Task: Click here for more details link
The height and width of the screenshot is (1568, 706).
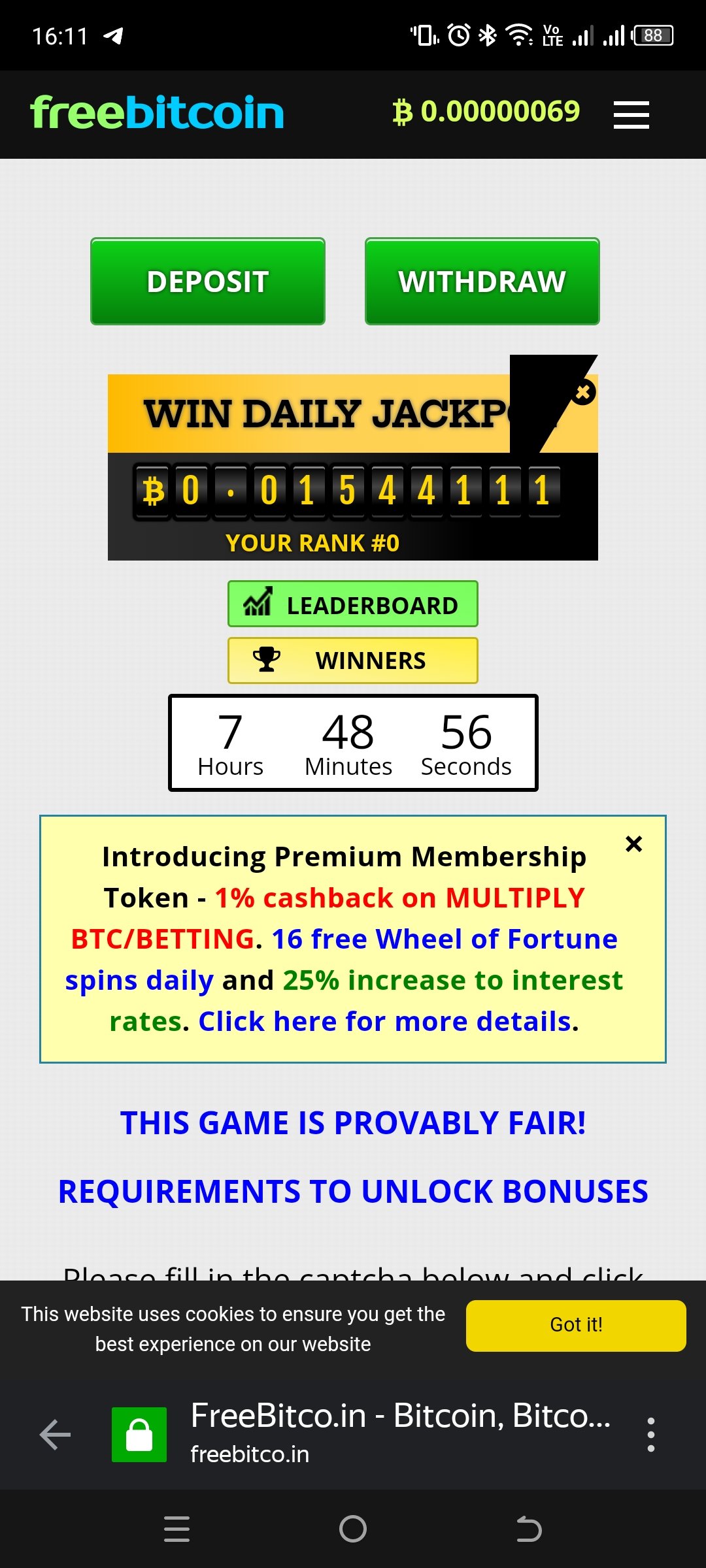Action: point(384,1022)
